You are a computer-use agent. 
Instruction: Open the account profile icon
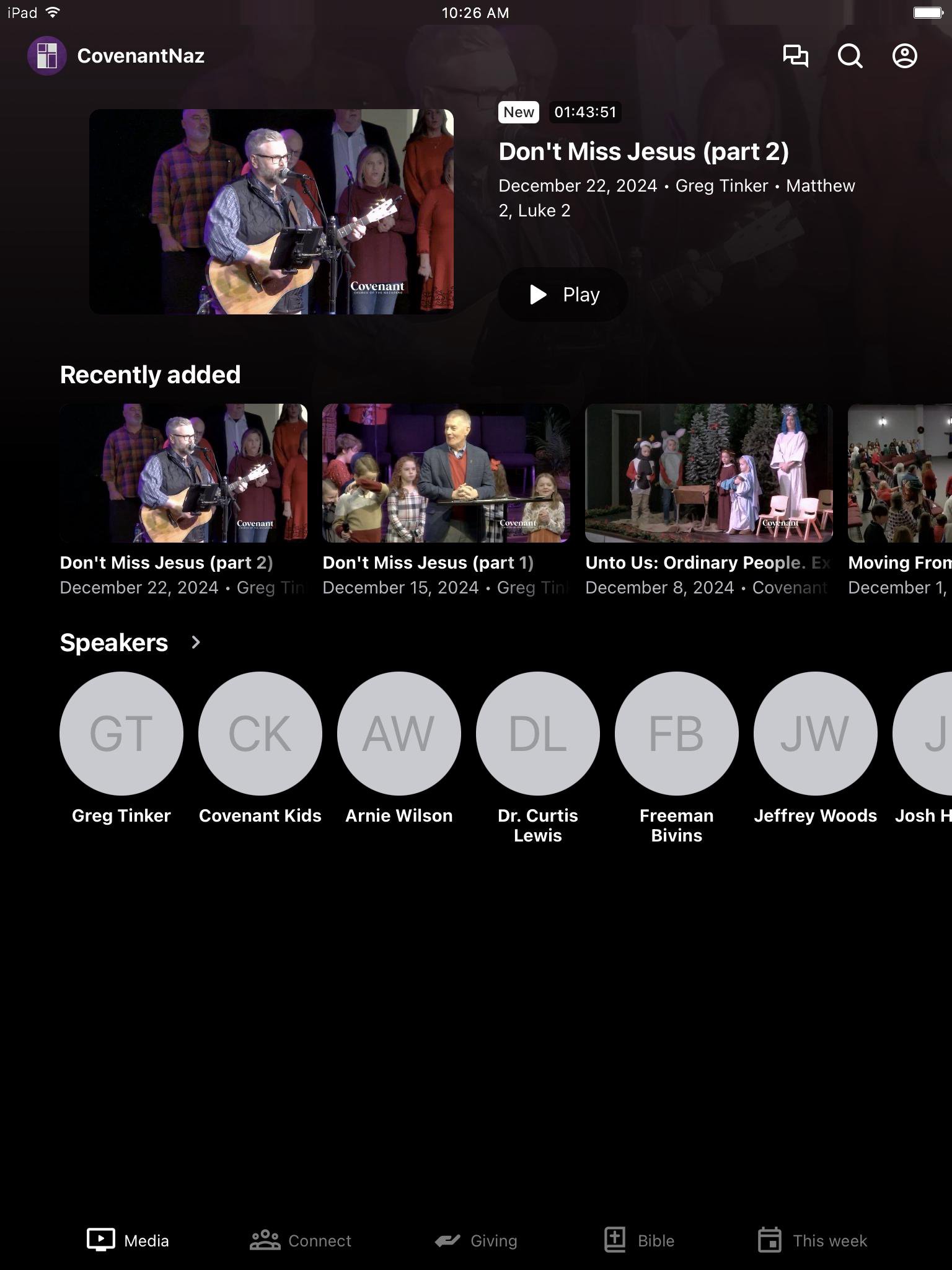(x=904, y=56)
